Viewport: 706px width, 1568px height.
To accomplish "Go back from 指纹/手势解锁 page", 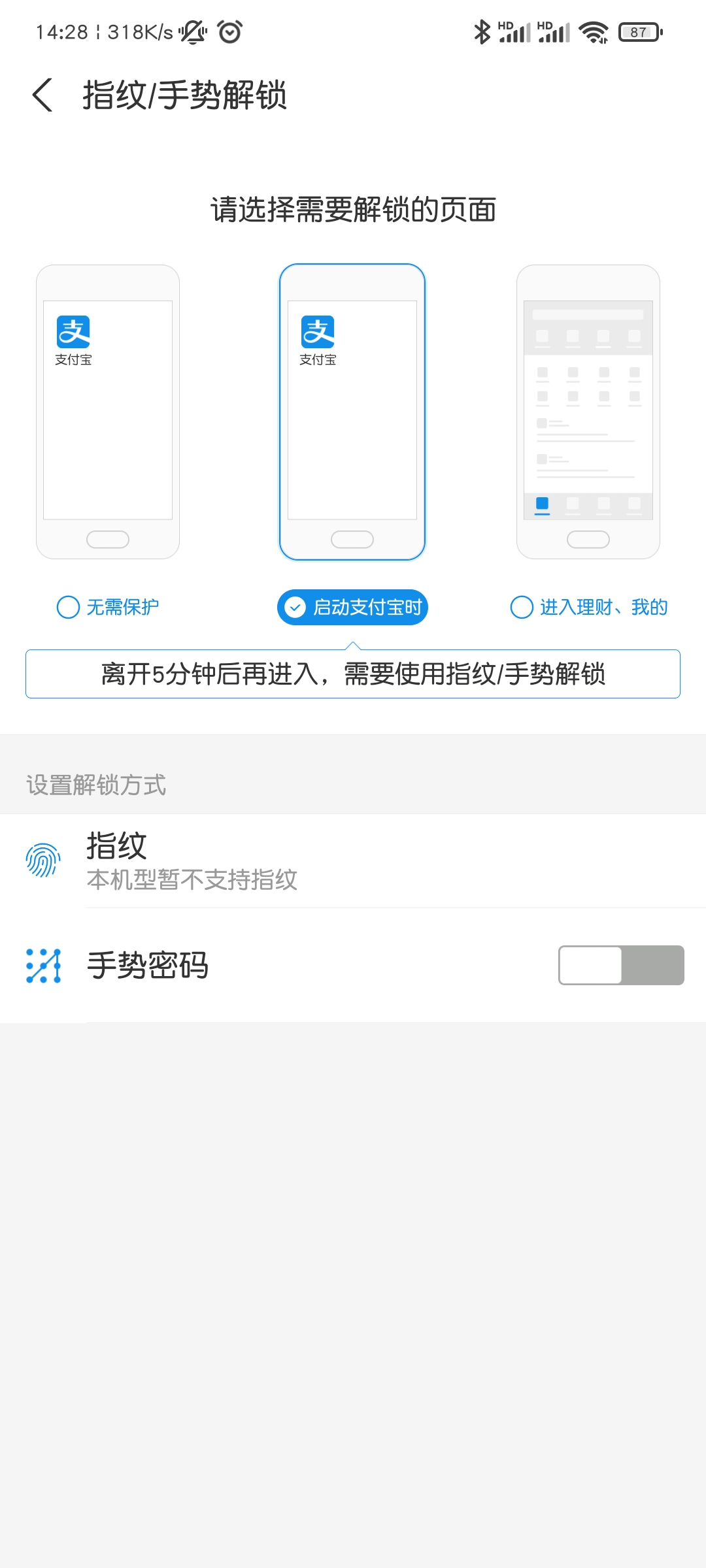I will [x=43, y=95].
